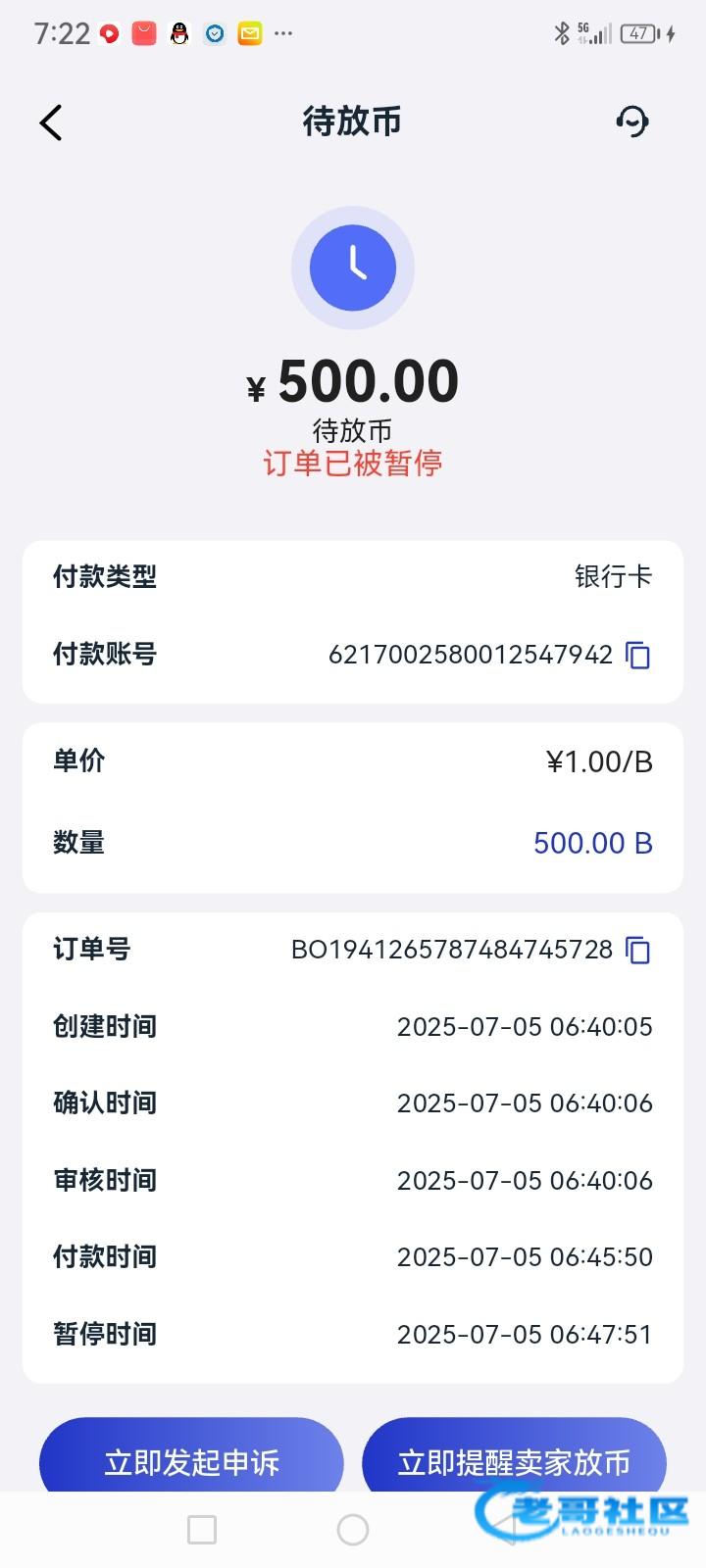Open customer service headset icon
The height and width of the screenshot is (1568, 706).
(632, 122)
